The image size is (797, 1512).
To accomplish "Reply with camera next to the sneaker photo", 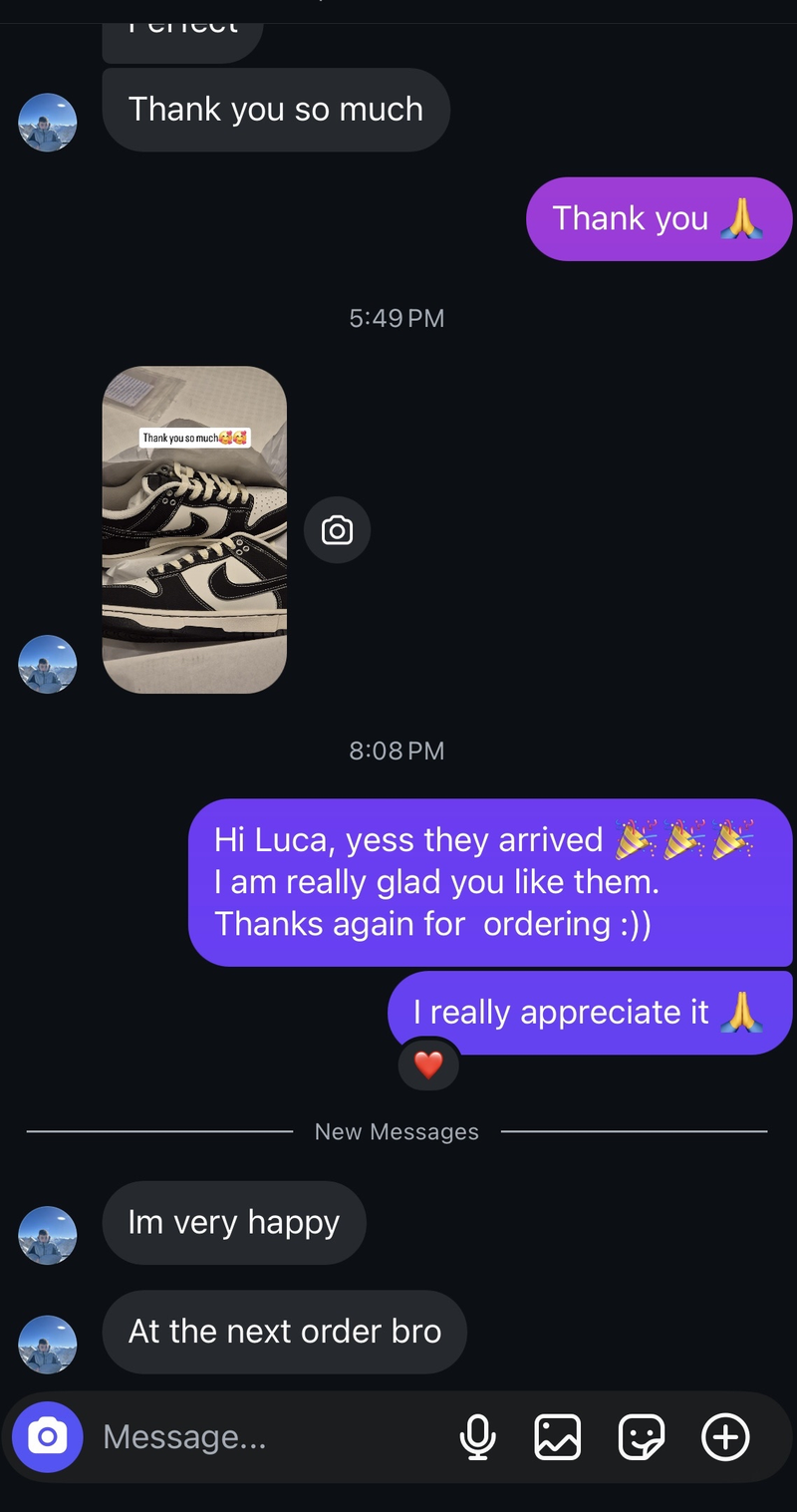I will click(x=337, y=530).
